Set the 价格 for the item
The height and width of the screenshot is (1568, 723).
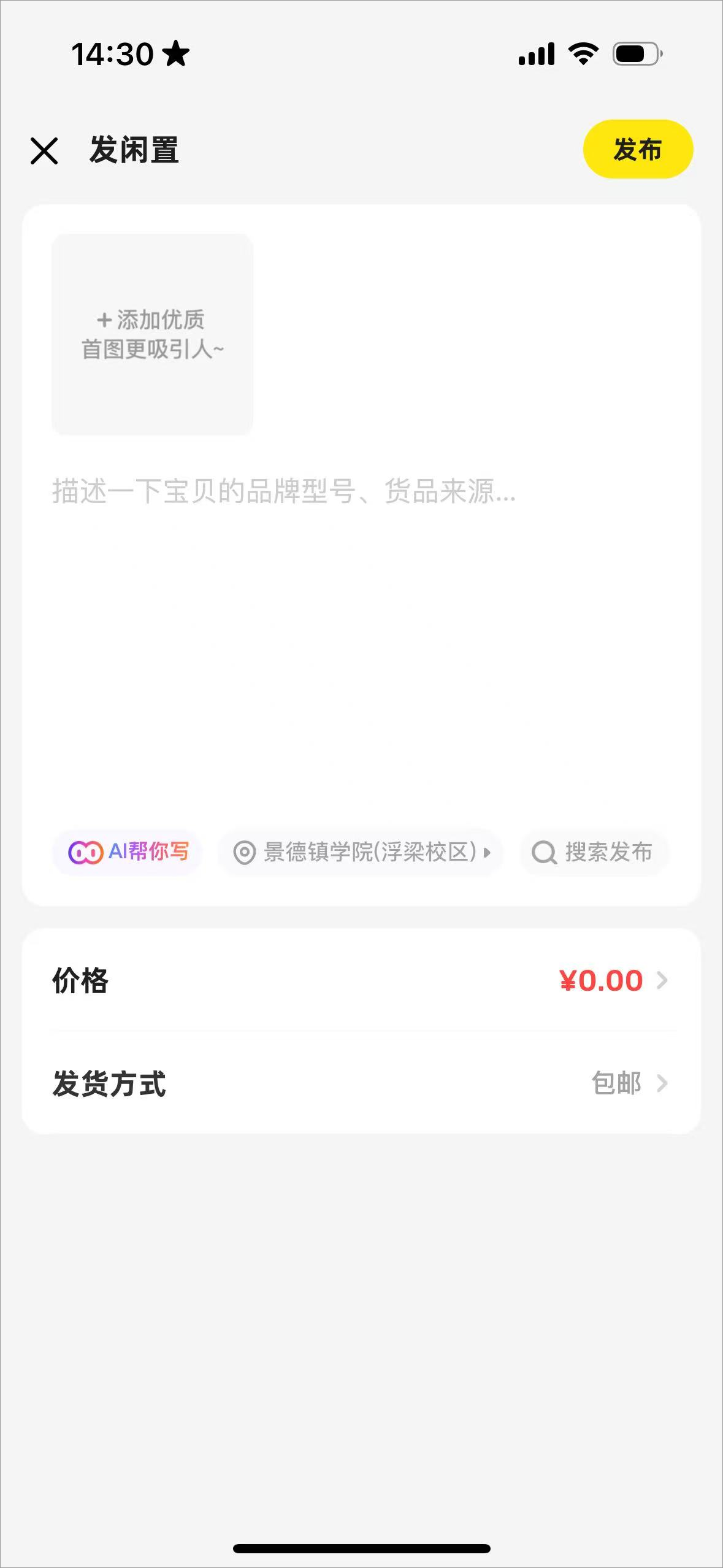tap(361, 980)
